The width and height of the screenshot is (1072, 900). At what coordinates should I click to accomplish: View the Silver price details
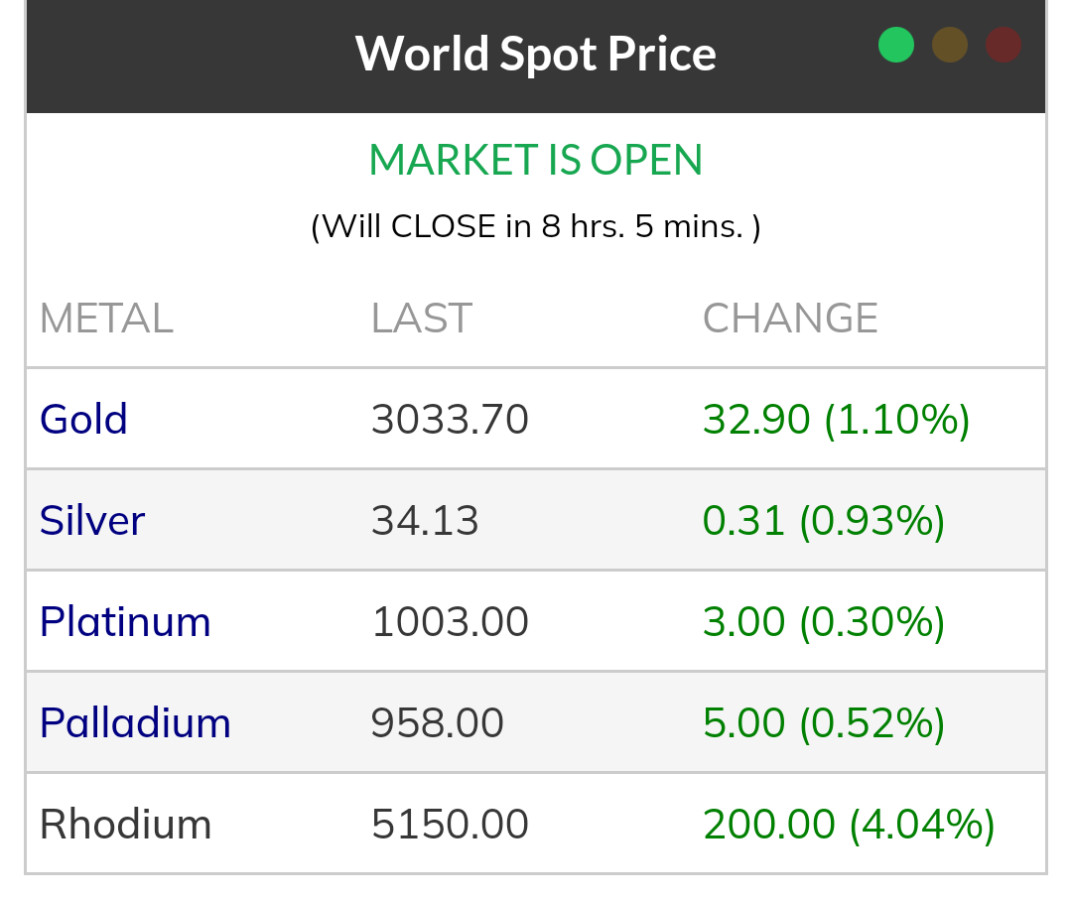pyautogui.click(x=92, y=521)
